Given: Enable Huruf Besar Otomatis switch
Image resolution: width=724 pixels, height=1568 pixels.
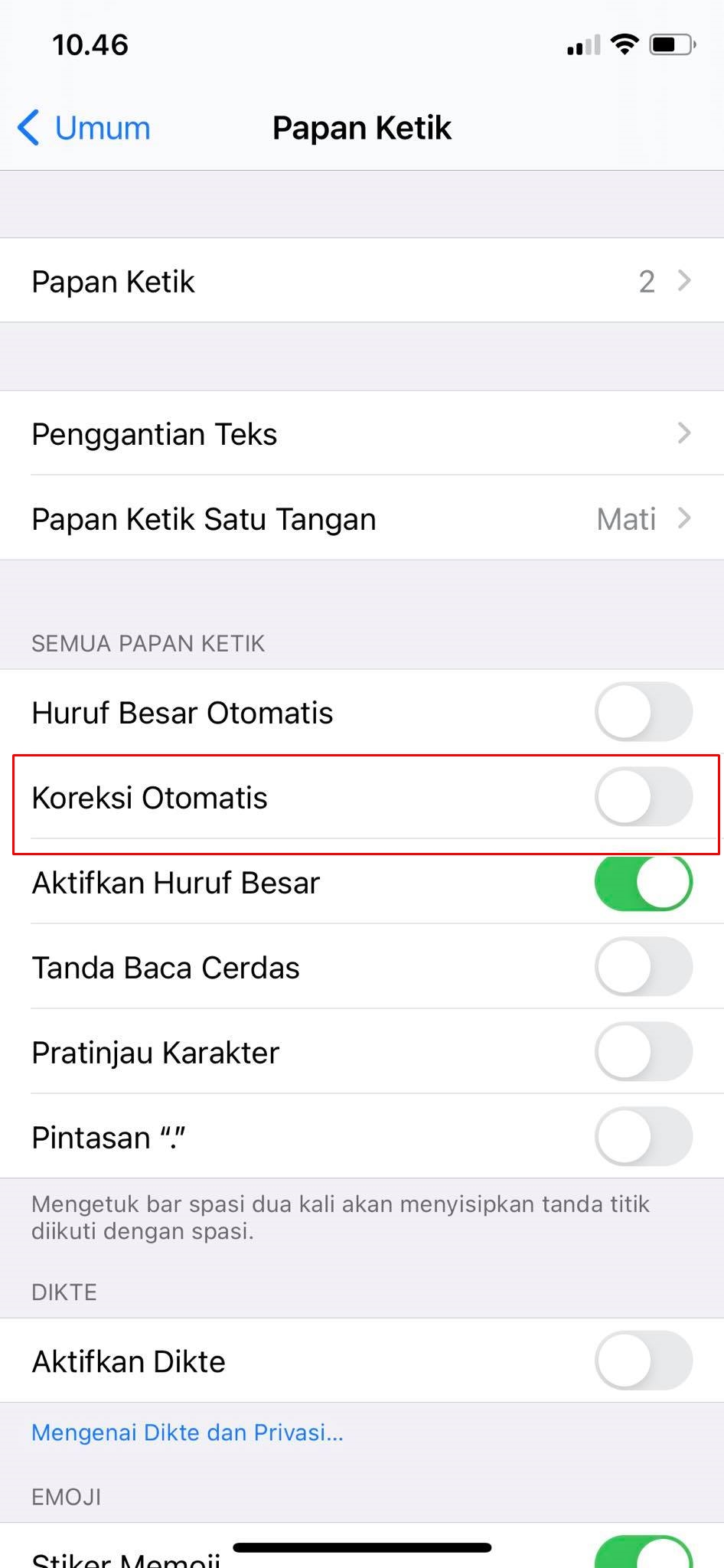Looking at the screenshot, I should pos(644,712).
